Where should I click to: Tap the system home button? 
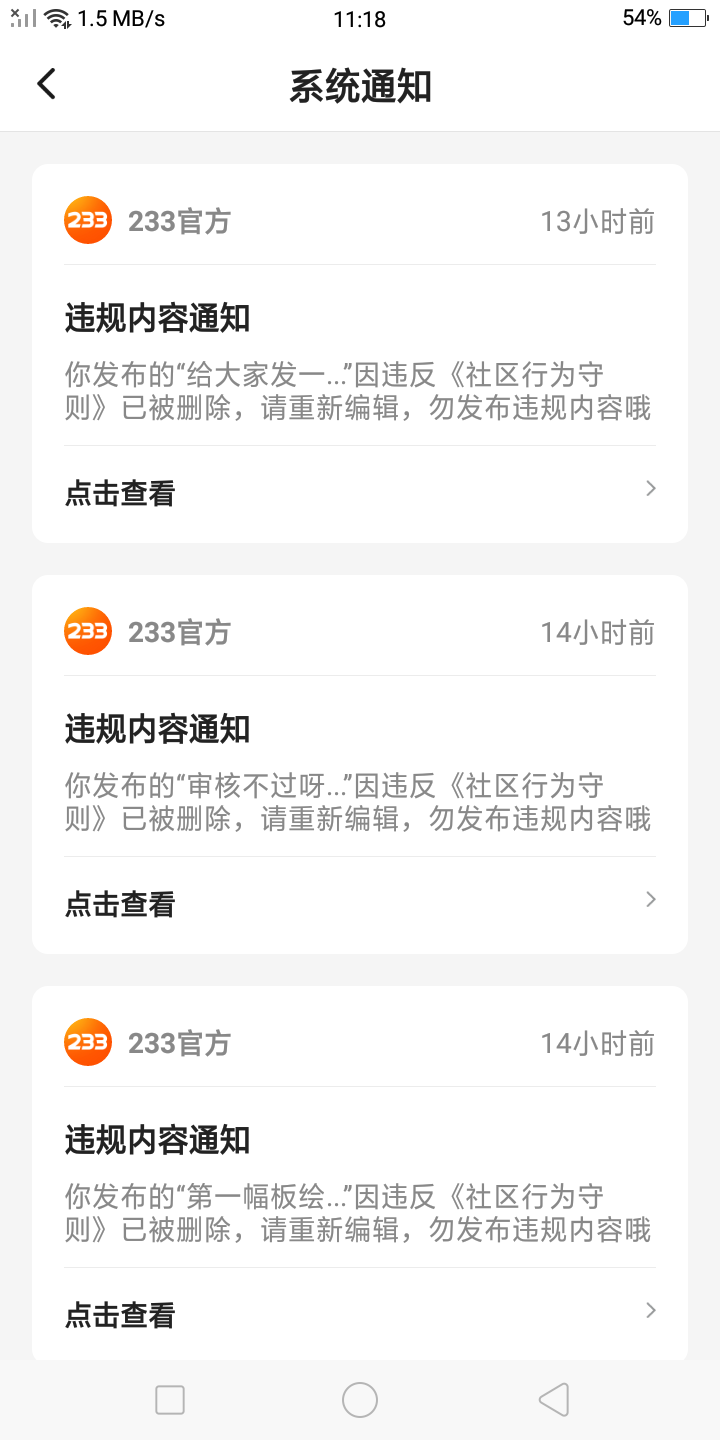tap(360, 1400)
